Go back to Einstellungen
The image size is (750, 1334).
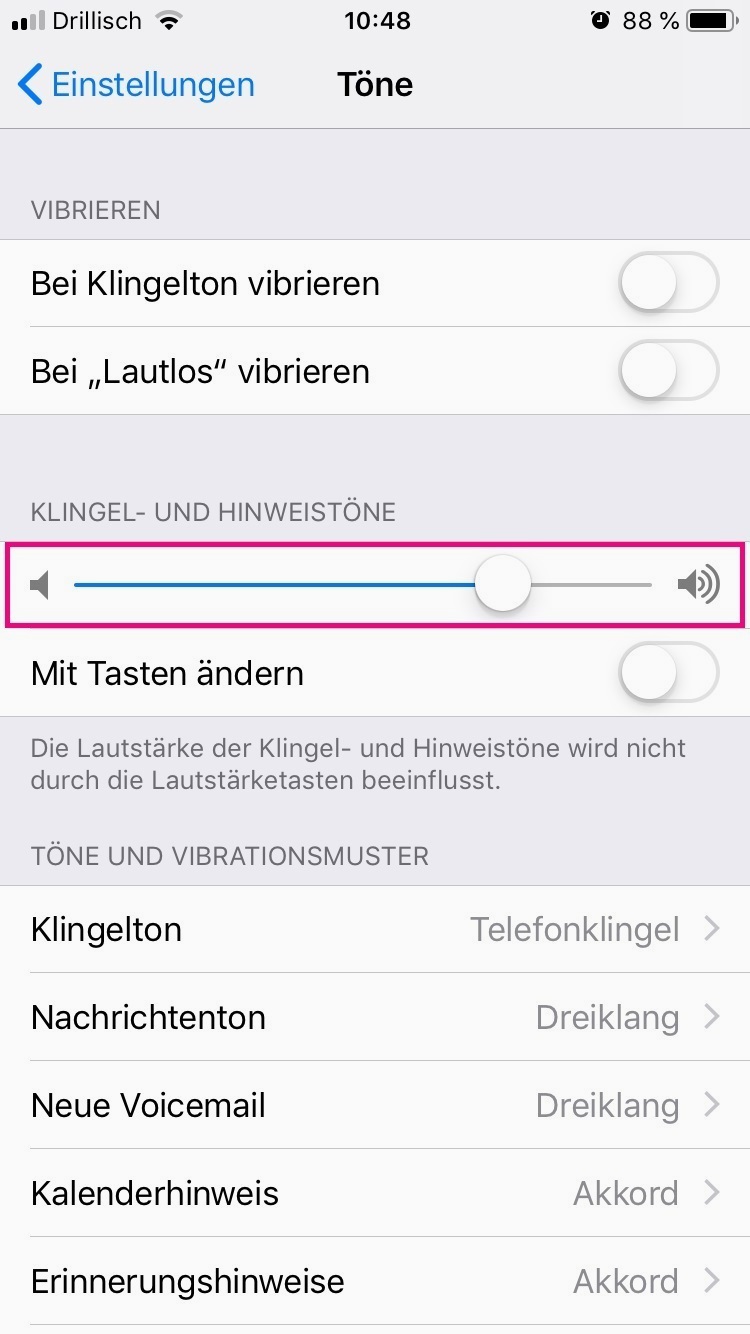pyautogui.click(x=135, y=85)
